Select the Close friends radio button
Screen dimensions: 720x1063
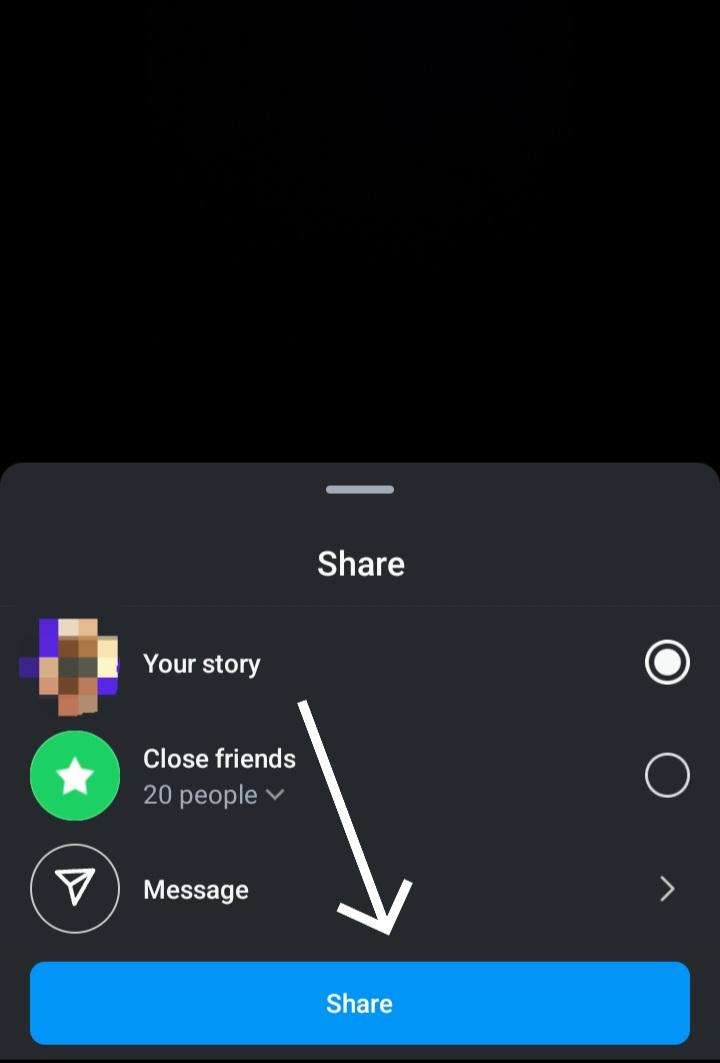[x=667, y=775]
